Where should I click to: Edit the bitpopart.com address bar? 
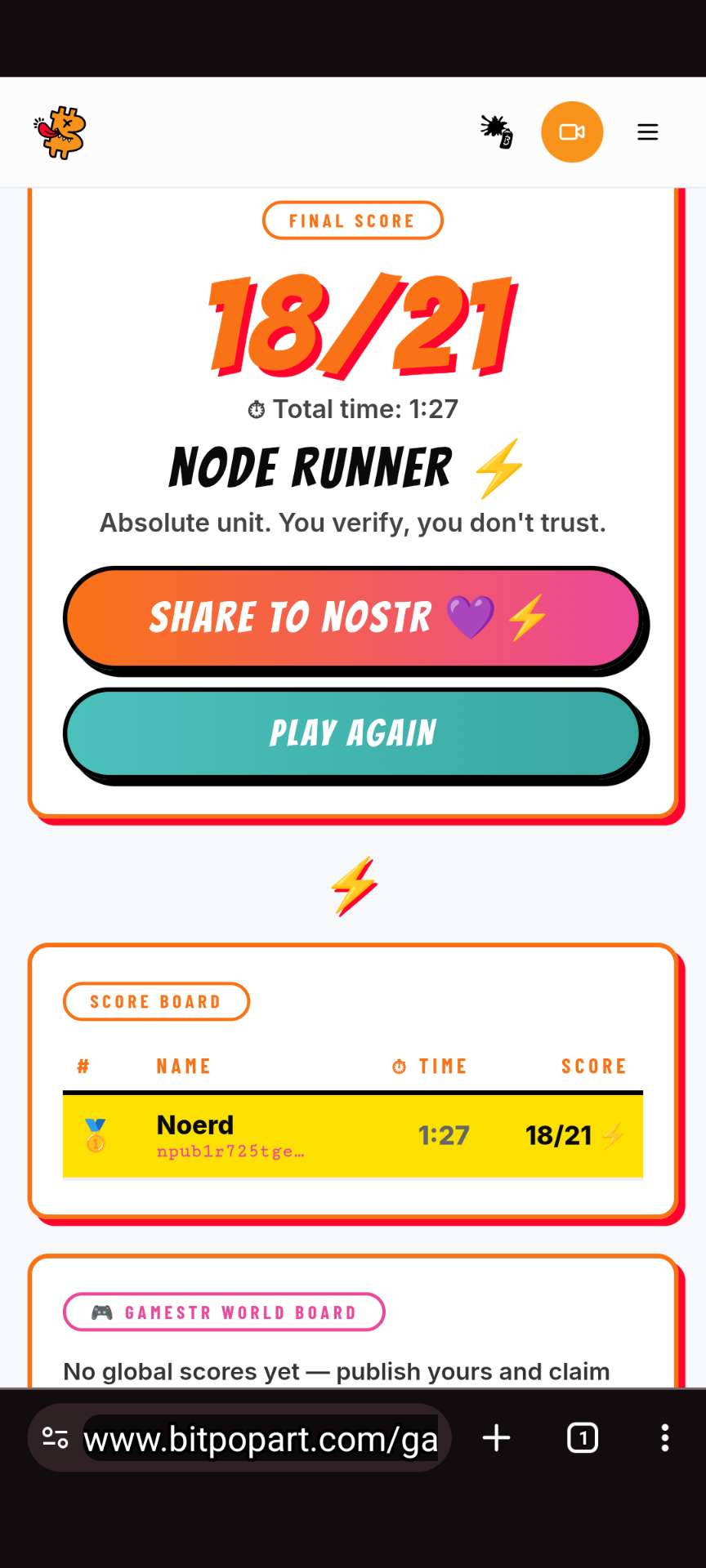pos(261,1438)
